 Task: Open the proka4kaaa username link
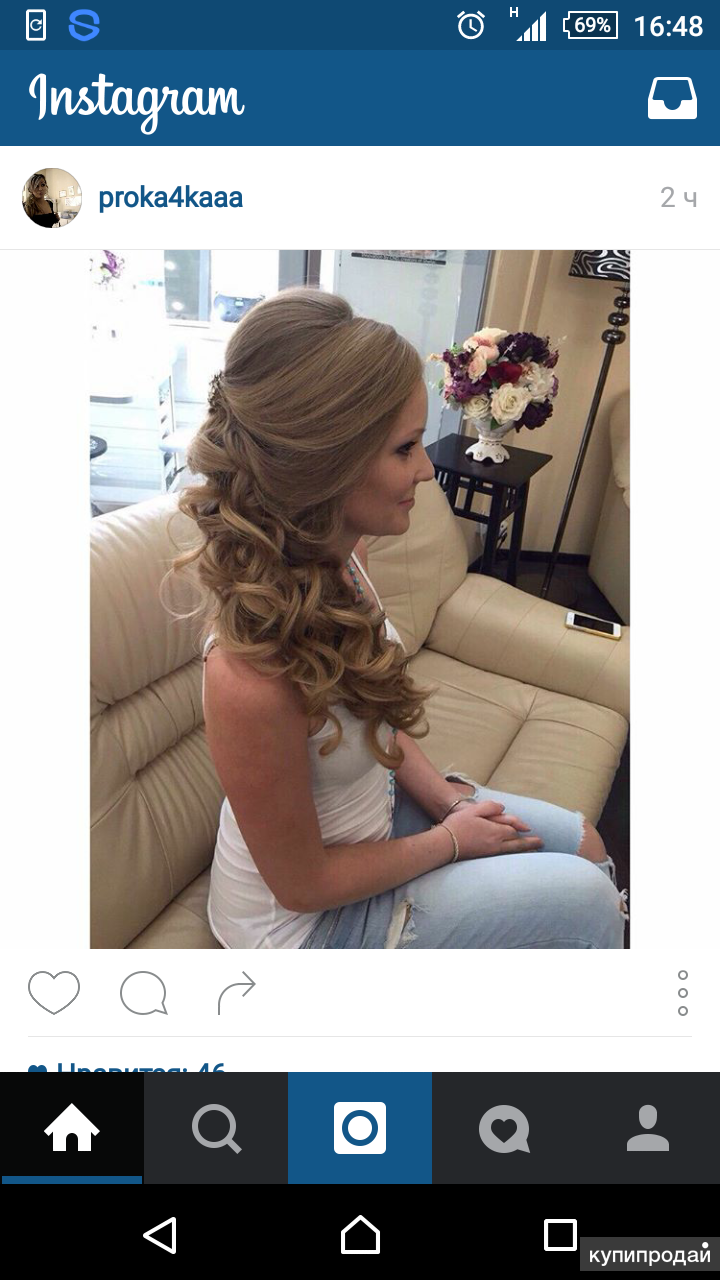click(x=170, y=198)
